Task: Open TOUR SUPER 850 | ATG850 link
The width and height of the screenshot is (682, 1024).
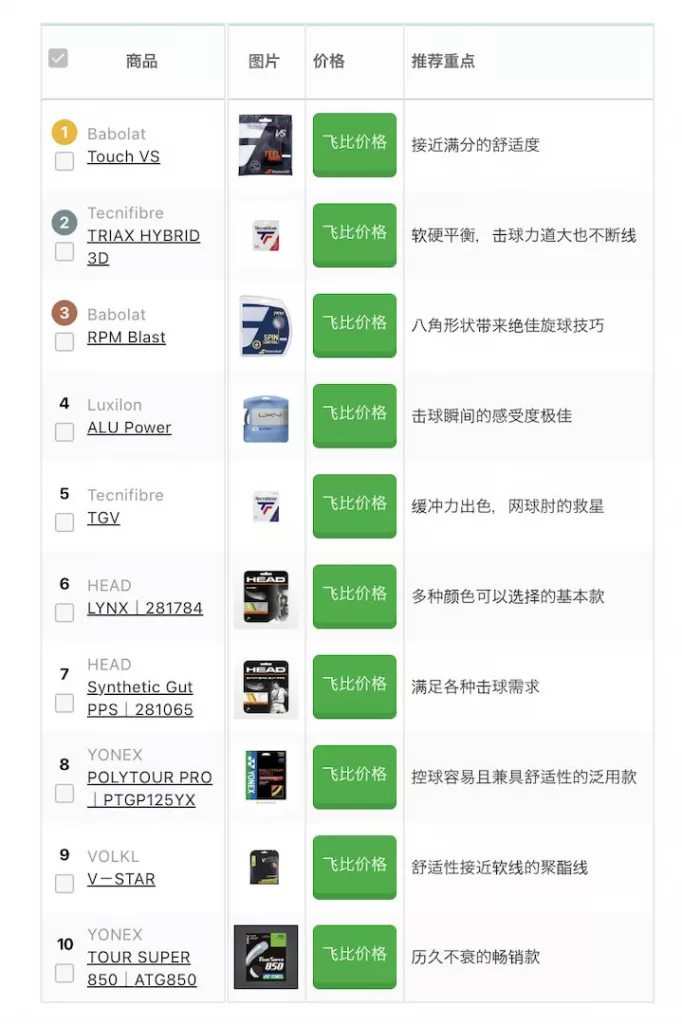Action: [138, 958]
